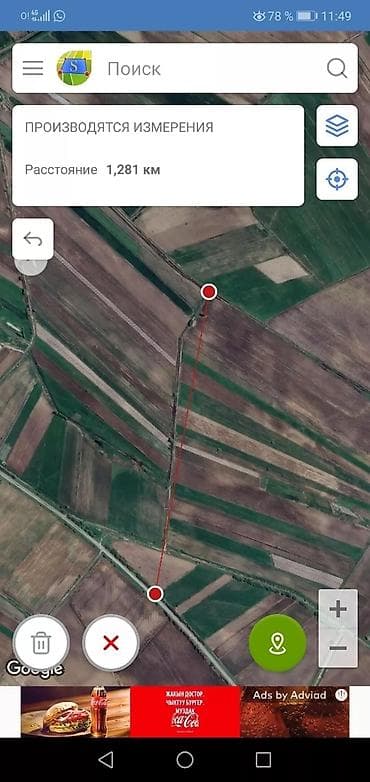Add a point with green pin button
The height and width of the screenshot is (782, 370).
coord(277,643)
